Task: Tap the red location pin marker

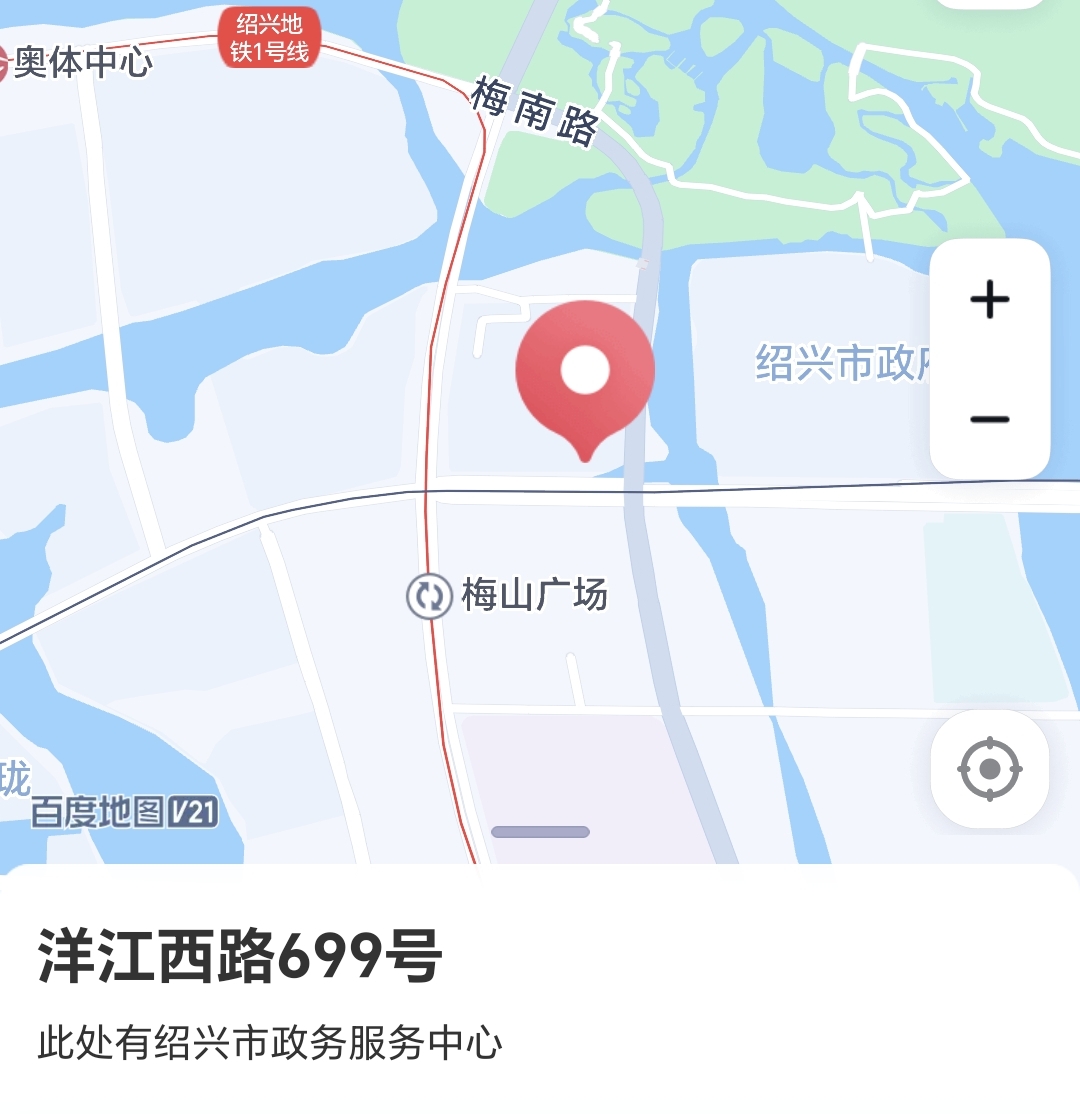Action: 585,375
